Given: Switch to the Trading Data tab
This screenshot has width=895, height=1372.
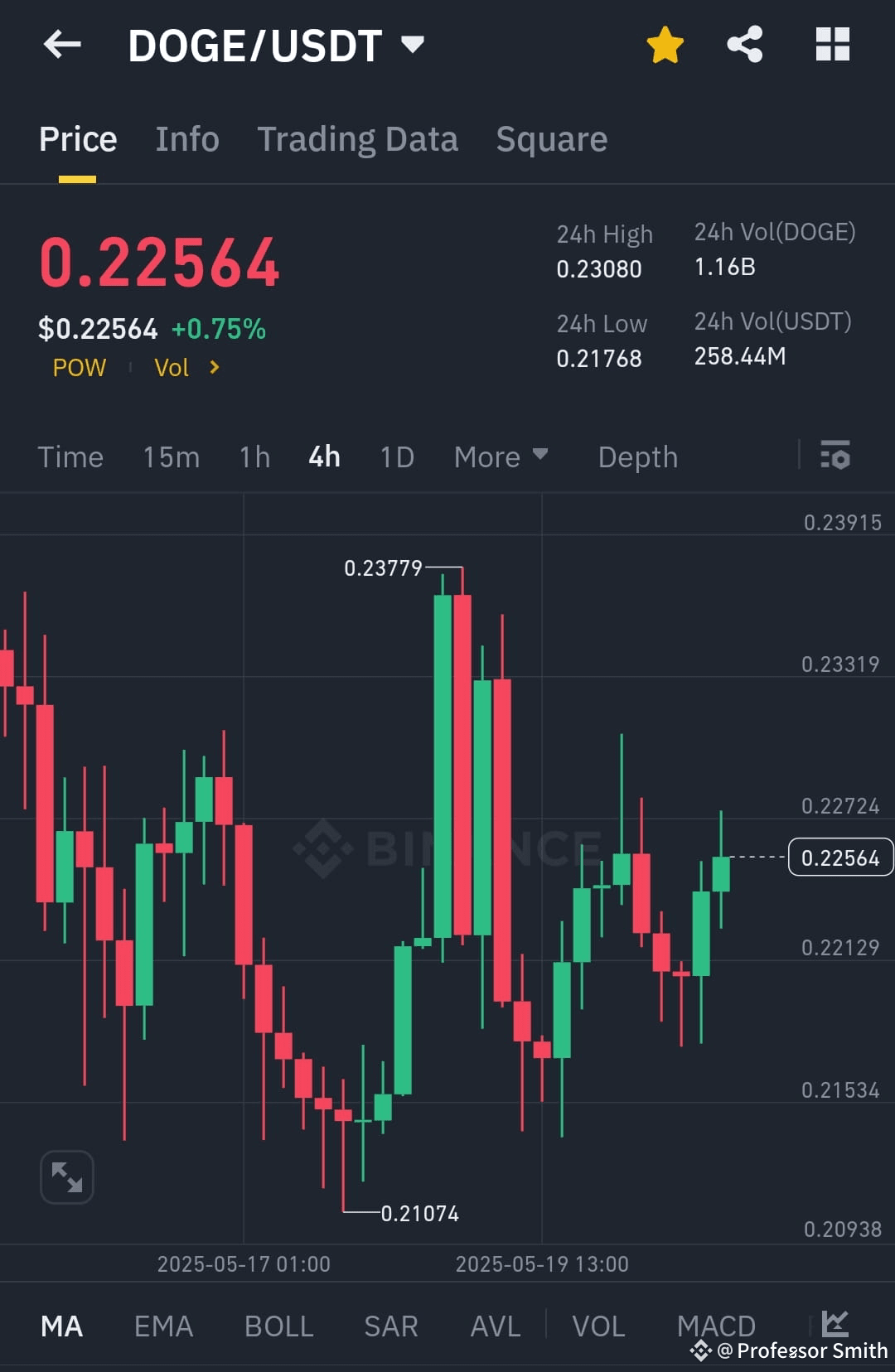Looking at the screenshot, I should click(358, 138).
